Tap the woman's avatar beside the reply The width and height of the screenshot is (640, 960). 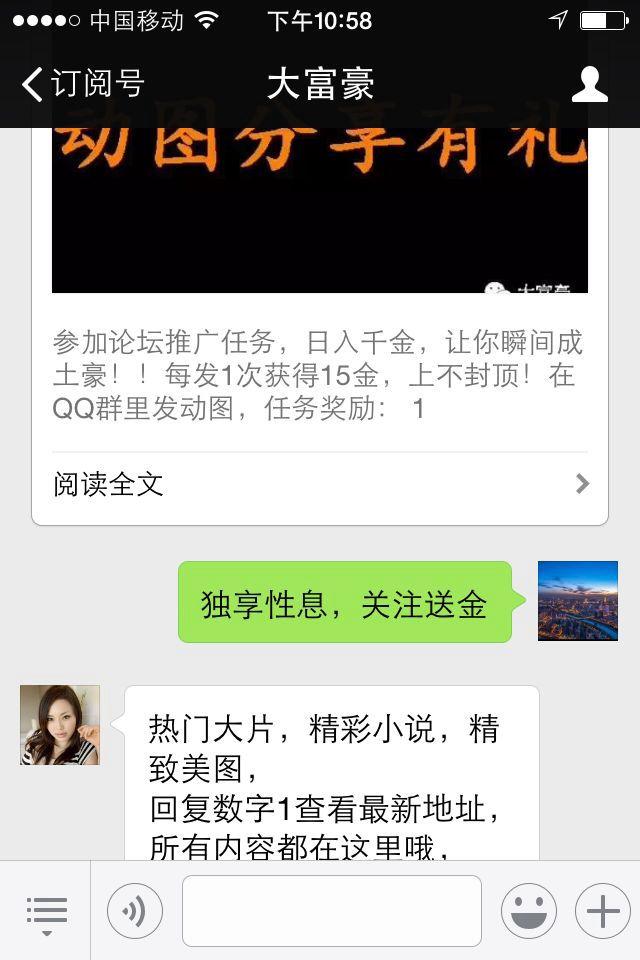tap(60, 725)
